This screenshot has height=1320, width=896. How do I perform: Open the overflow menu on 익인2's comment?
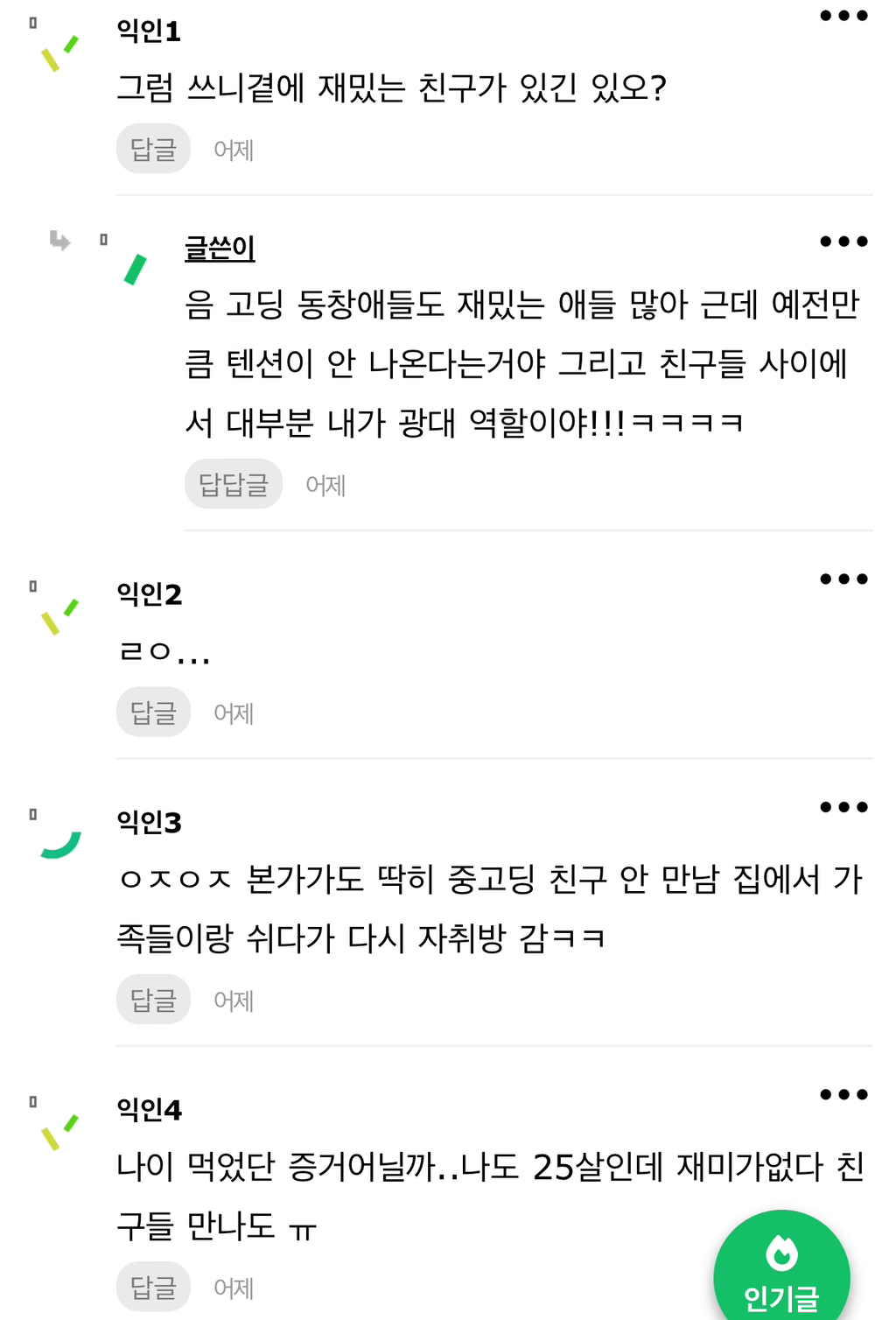coord(843,579)
